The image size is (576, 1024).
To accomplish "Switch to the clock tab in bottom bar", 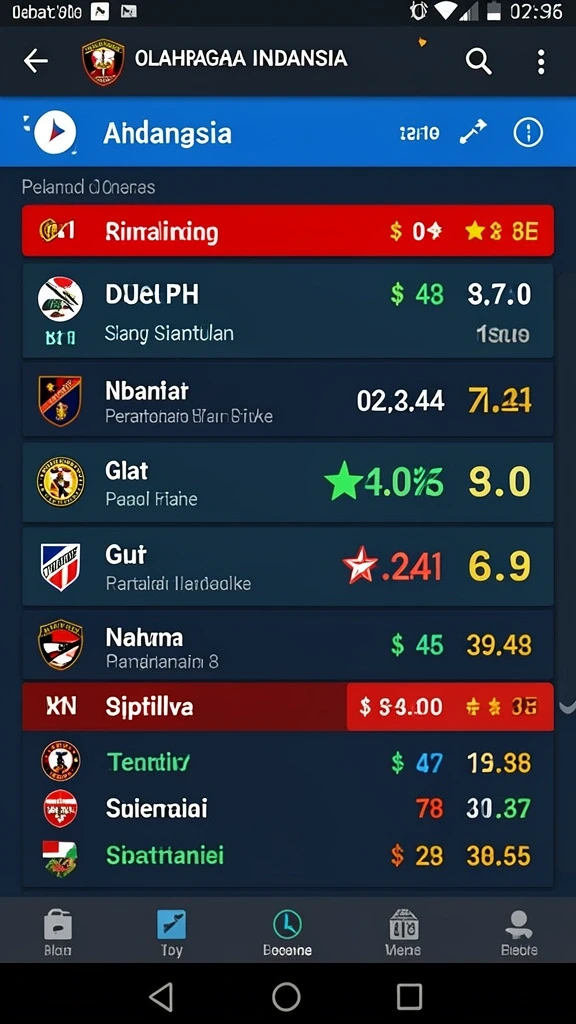I will point(287,933).
